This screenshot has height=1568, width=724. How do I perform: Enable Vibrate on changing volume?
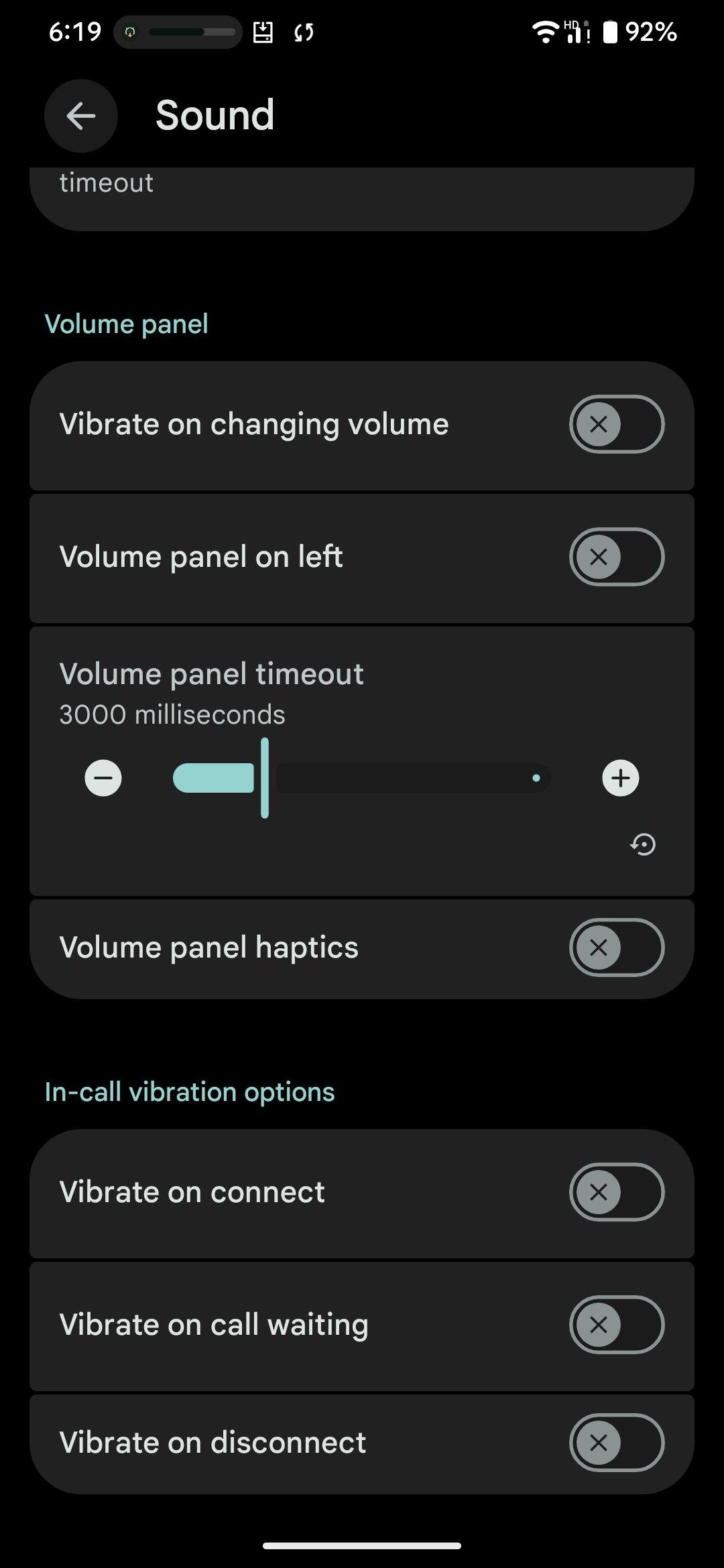point(616,424)
